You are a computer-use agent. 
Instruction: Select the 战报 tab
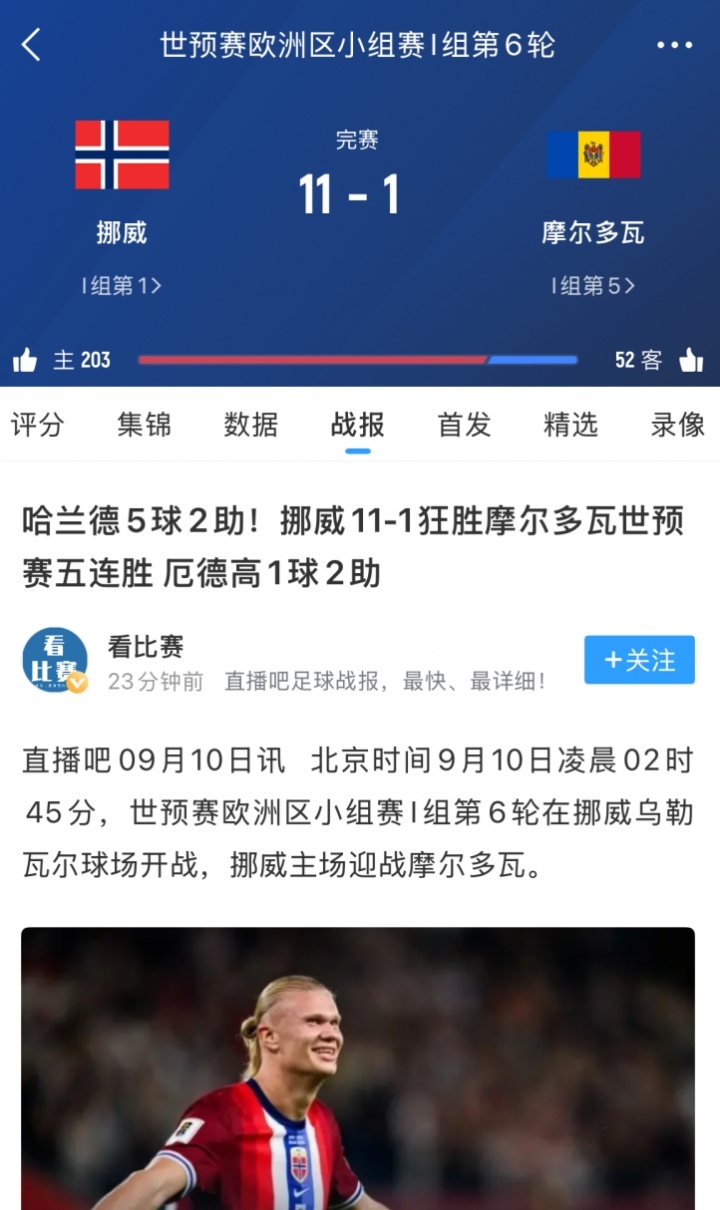358,425
